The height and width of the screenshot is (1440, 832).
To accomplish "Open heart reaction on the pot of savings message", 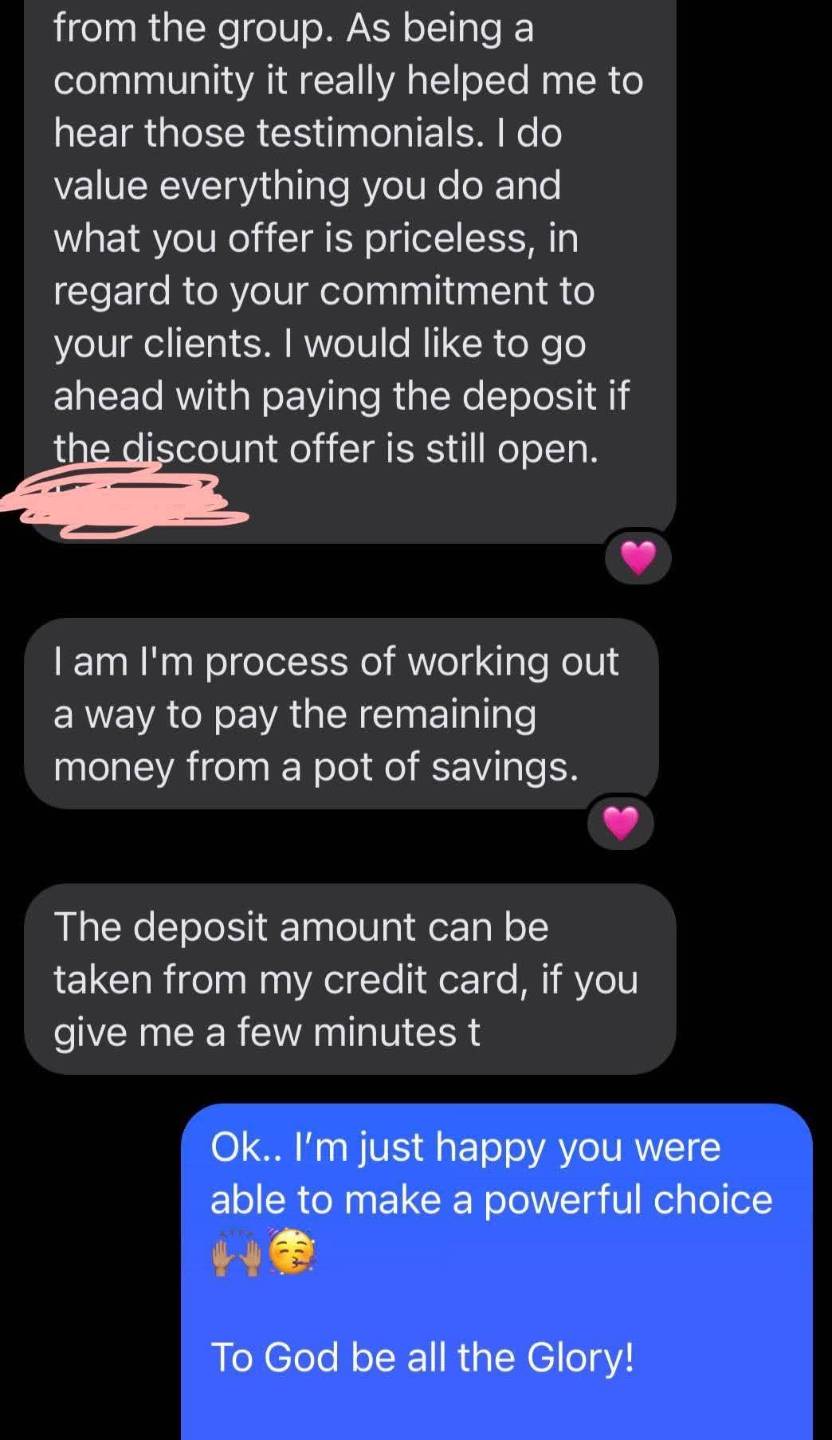I will coord(620,824).
